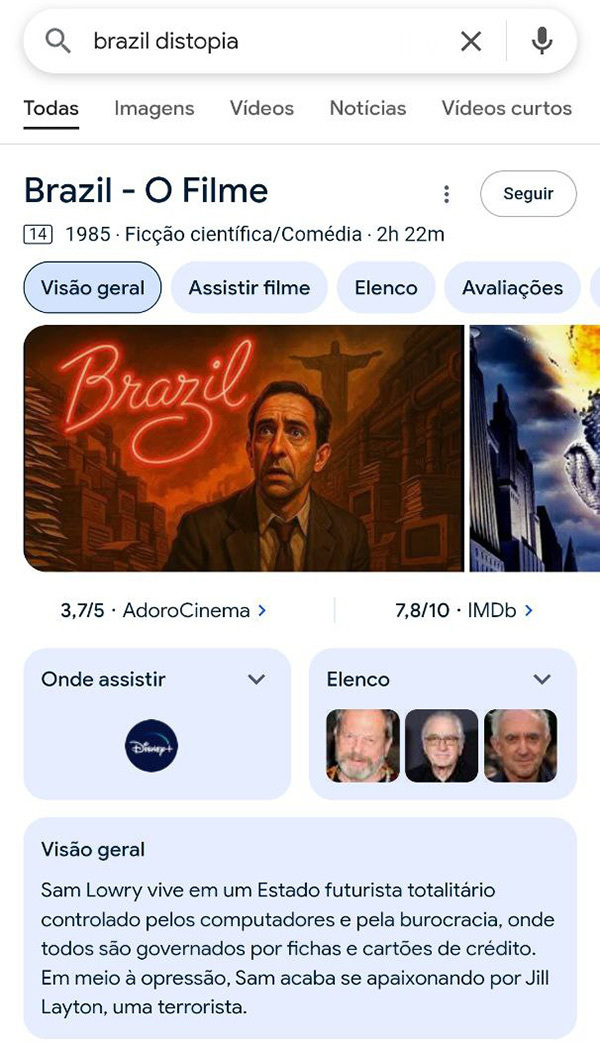Clear the search query
Viewport: 600px width, 1048px height.
pos(470,41)
